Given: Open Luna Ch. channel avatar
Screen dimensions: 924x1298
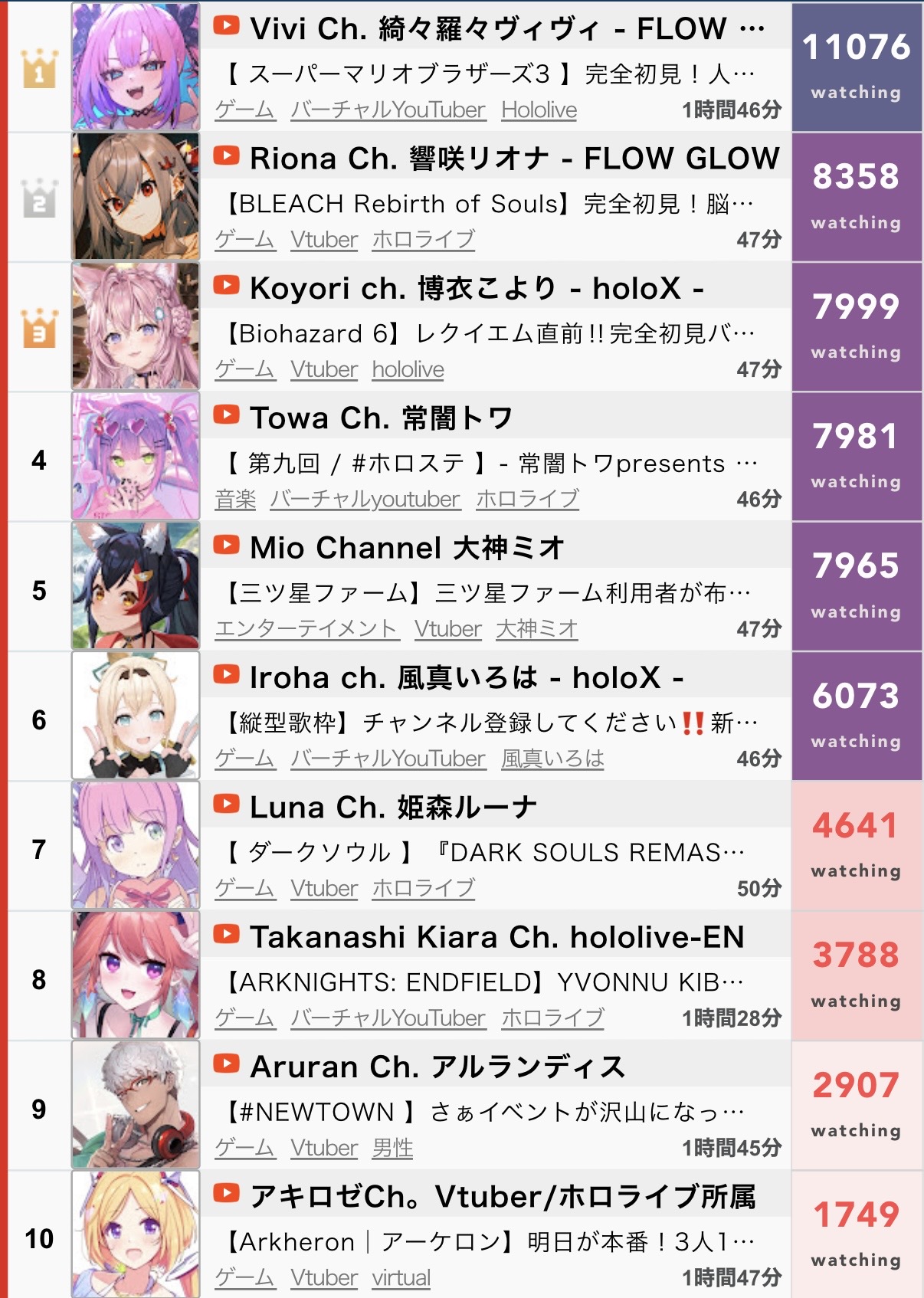Looking at the screenshot, I should click(x=136, y=845).
